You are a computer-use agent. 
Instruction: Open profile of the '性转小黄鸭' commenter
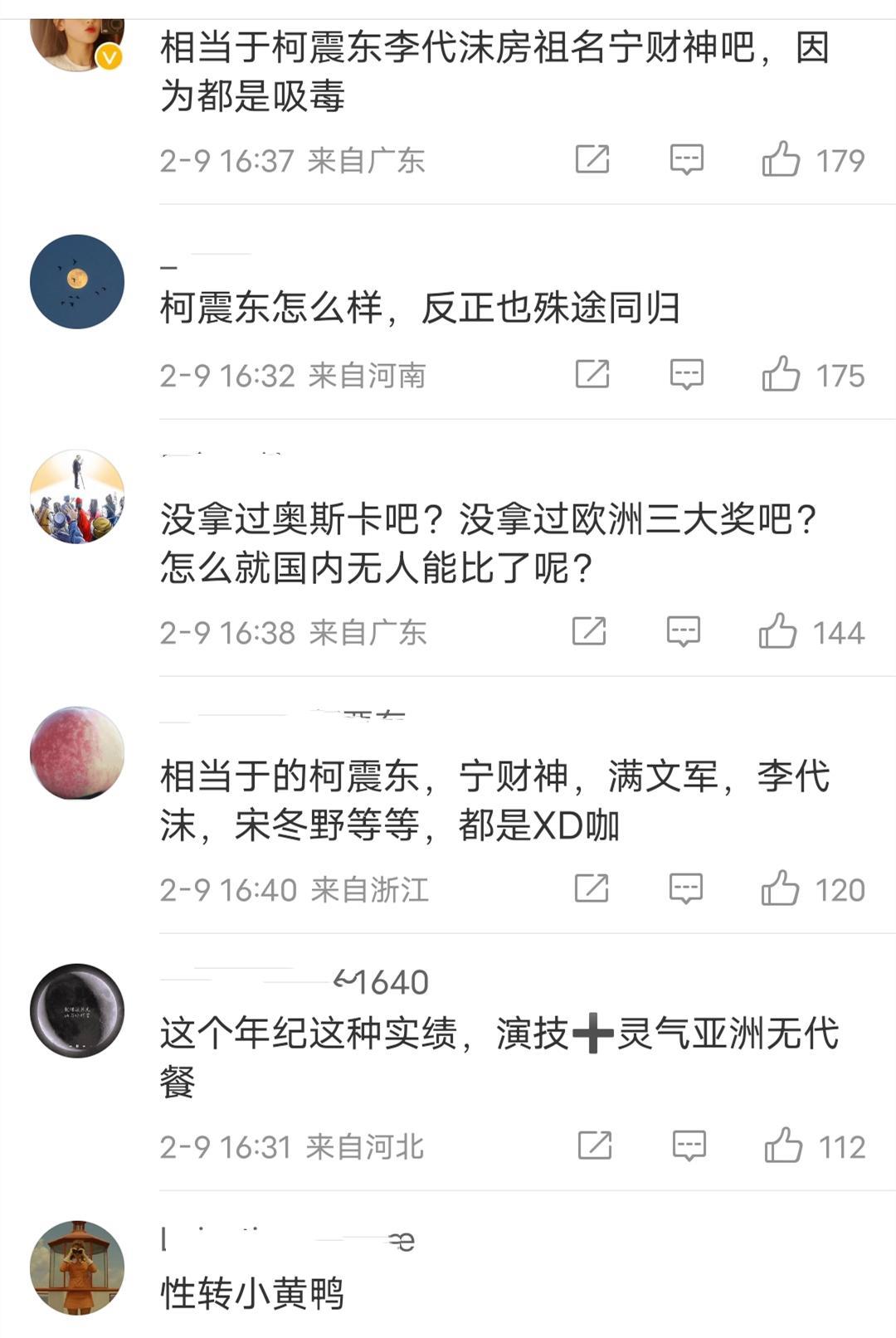(x=77, y=1267)
